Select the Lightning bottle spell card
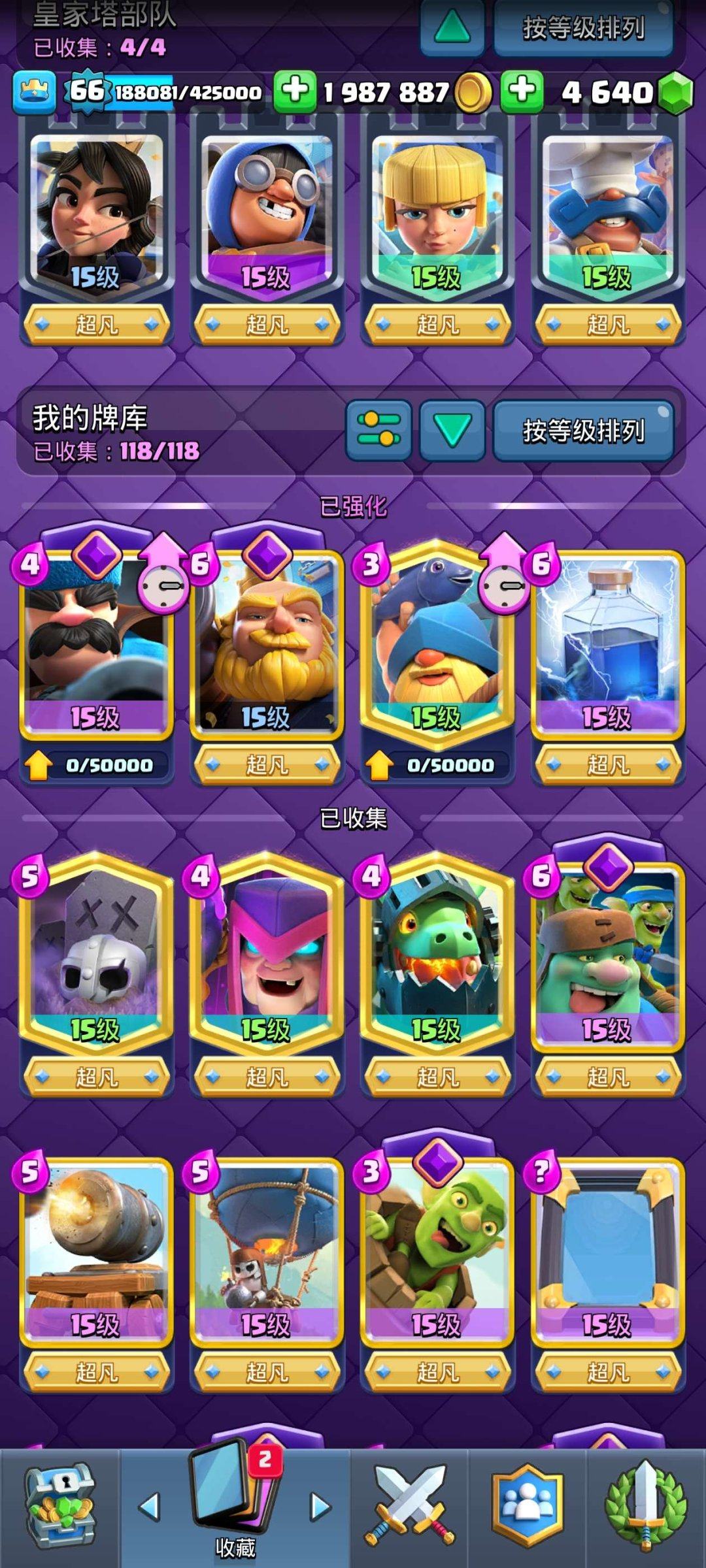The image size is (706, 1568). coord(608,647)
